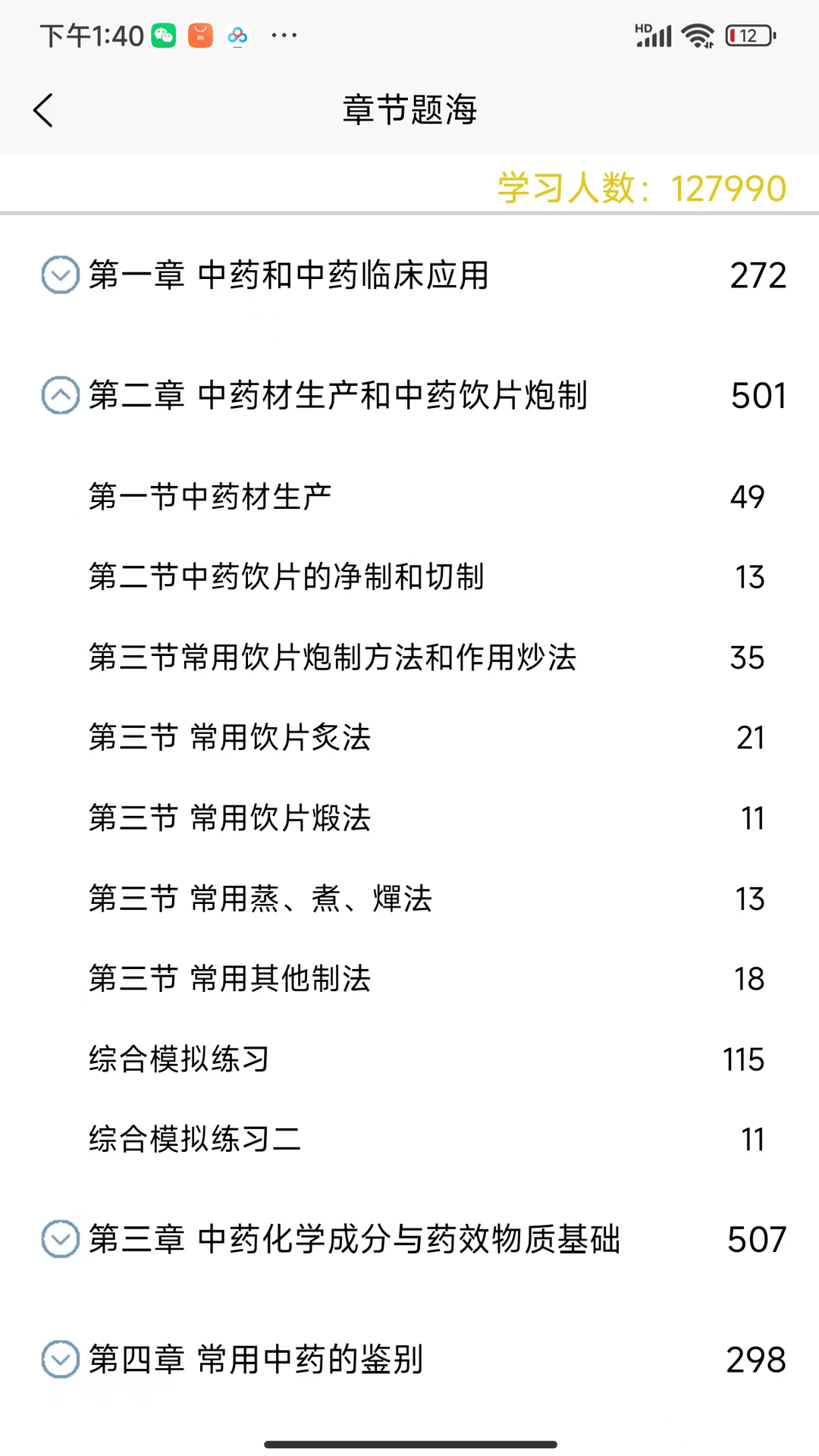Start 综合模拟练习 with 115 questions
The height and width of the screenshot is (1456, 819).
coord(179,1059)
